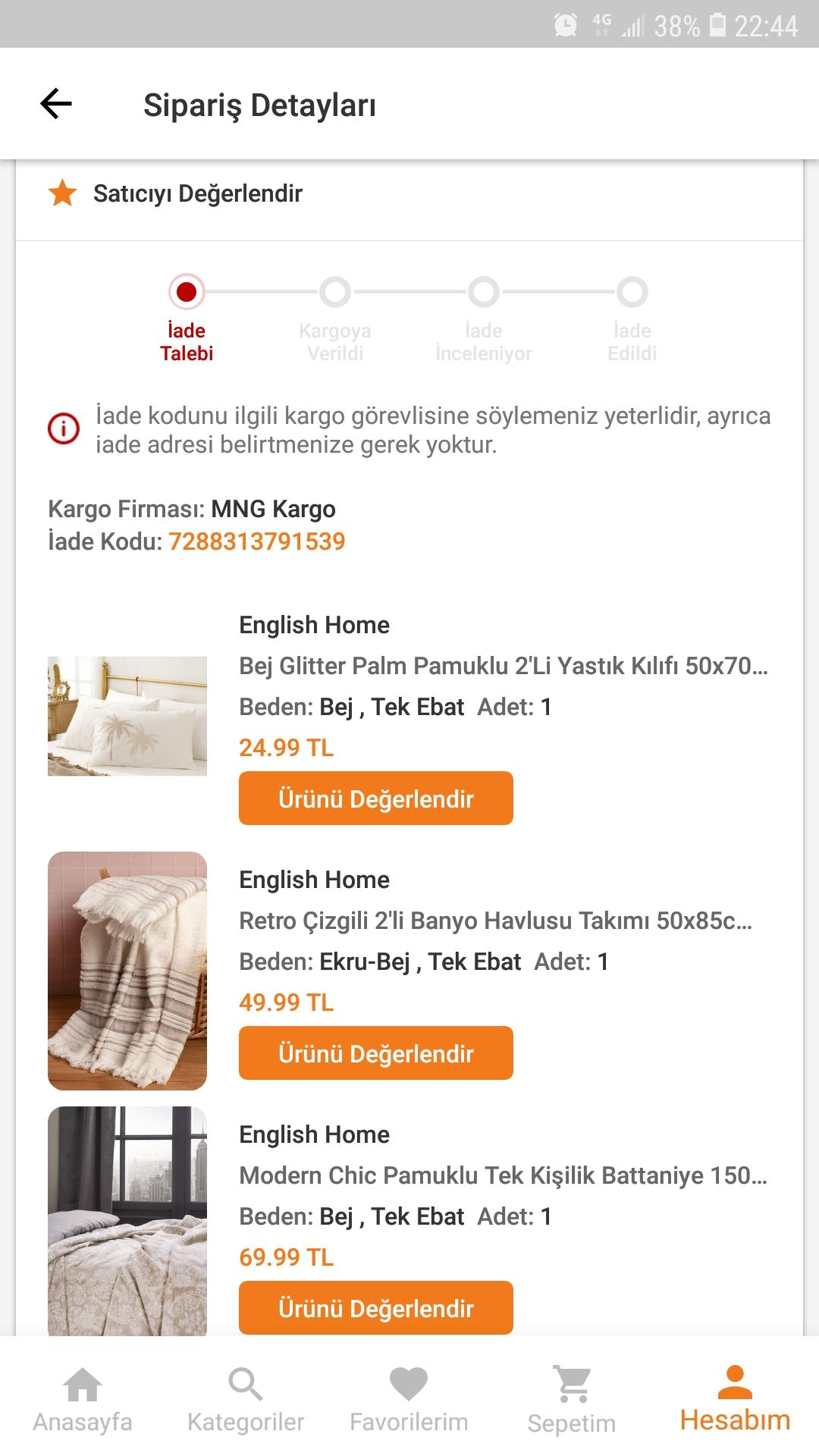Go back from Sipariş Detayları
Screen dimensions: 819x1456
click(x=56, y=104)
